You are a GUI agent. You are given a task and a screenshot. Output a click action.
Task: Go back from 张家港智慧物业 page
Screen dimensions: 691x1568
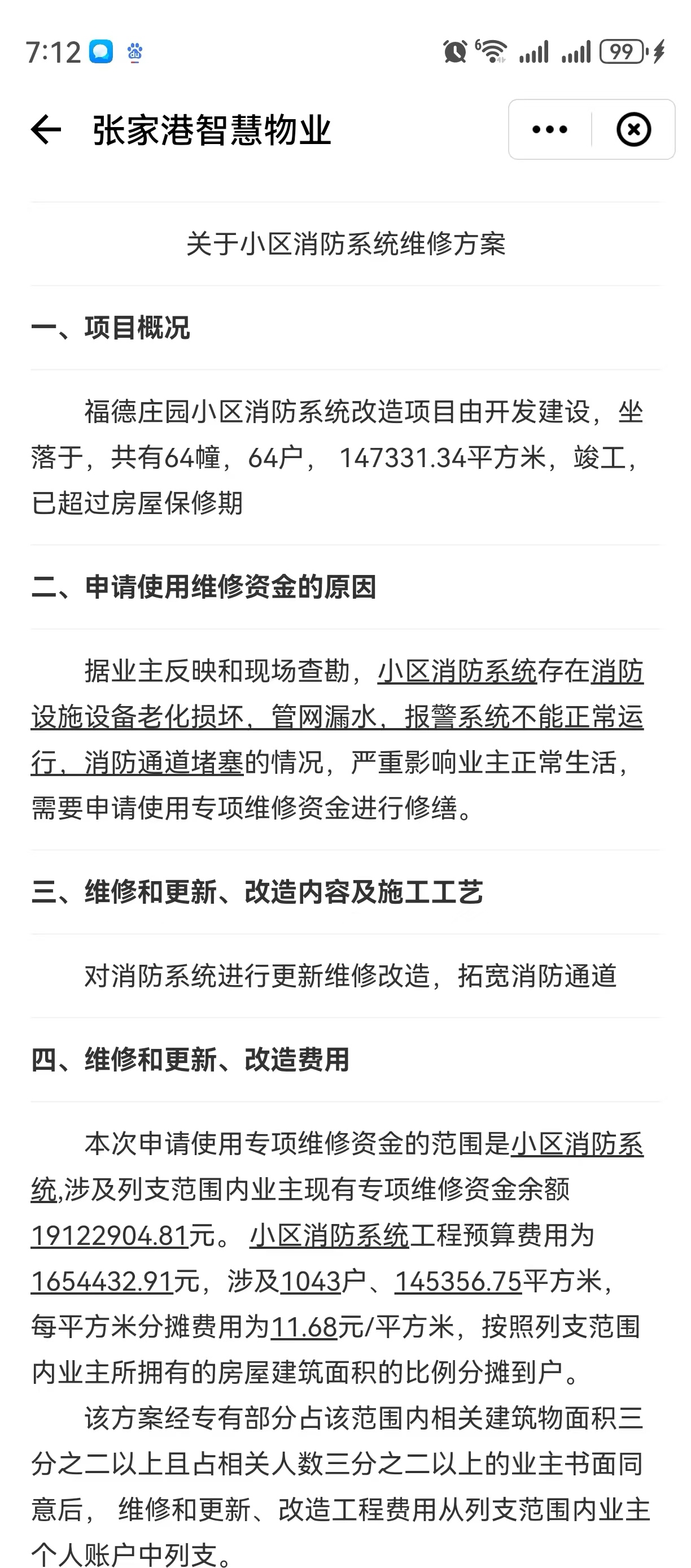[x=46, y=130]
